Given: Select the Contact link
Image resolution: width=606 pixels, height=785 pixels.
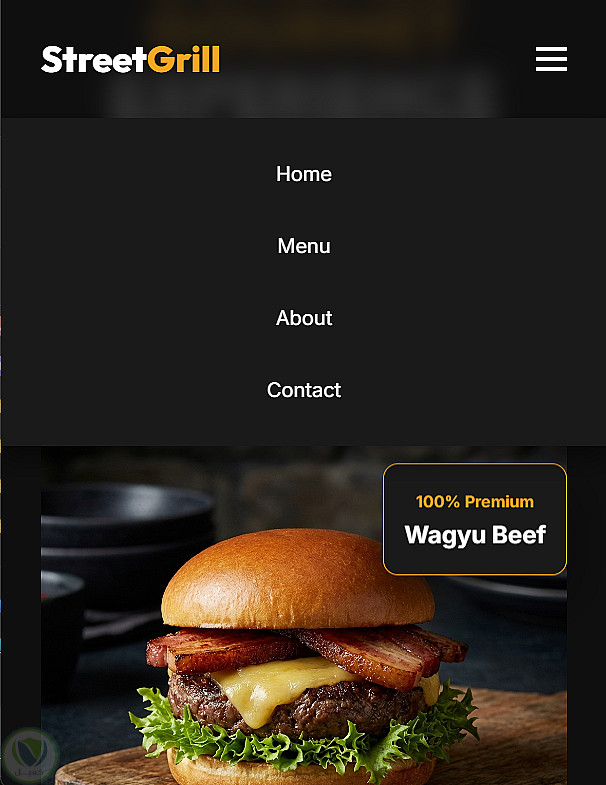Looking at the screenshot, I should (x=303, y=390).
